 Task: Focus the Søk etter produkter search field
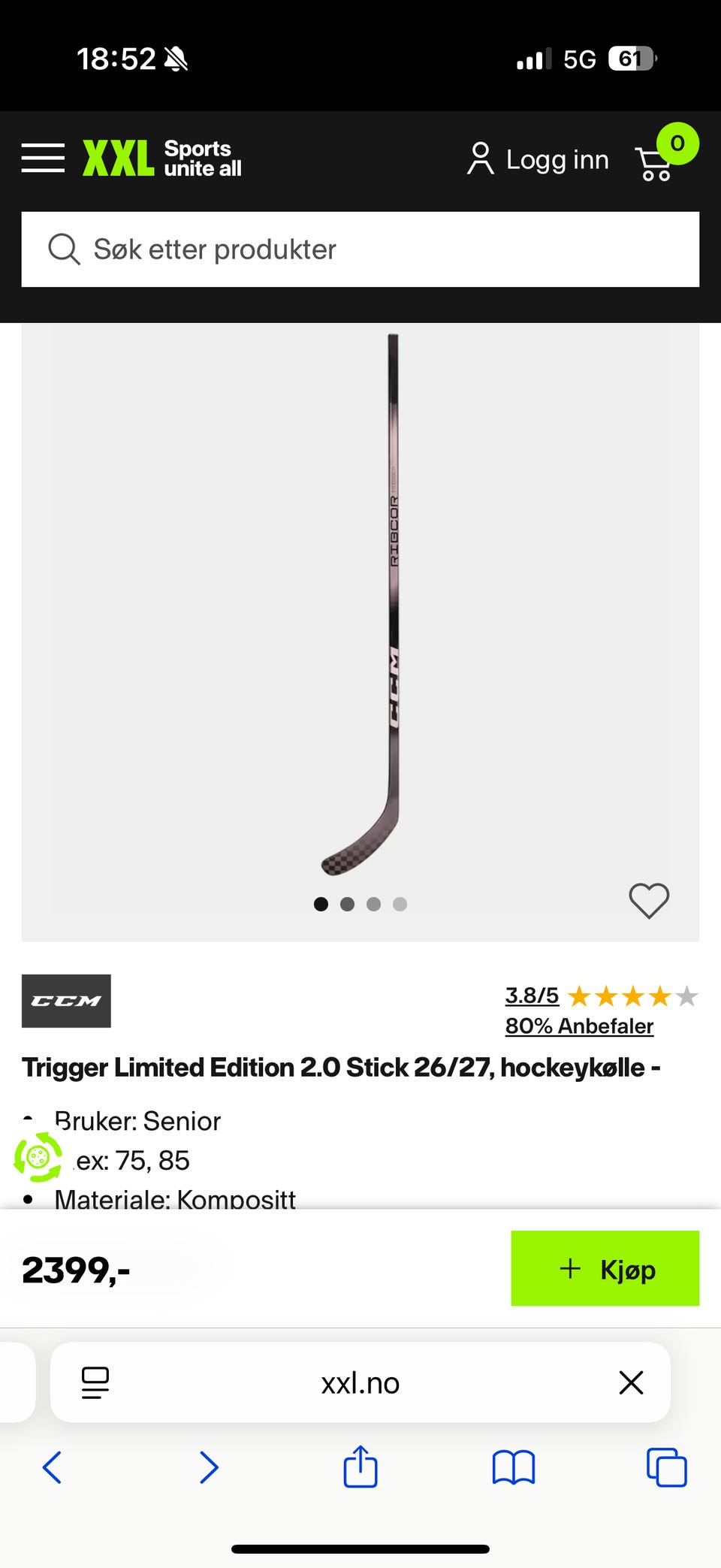[x=360, y=249]
